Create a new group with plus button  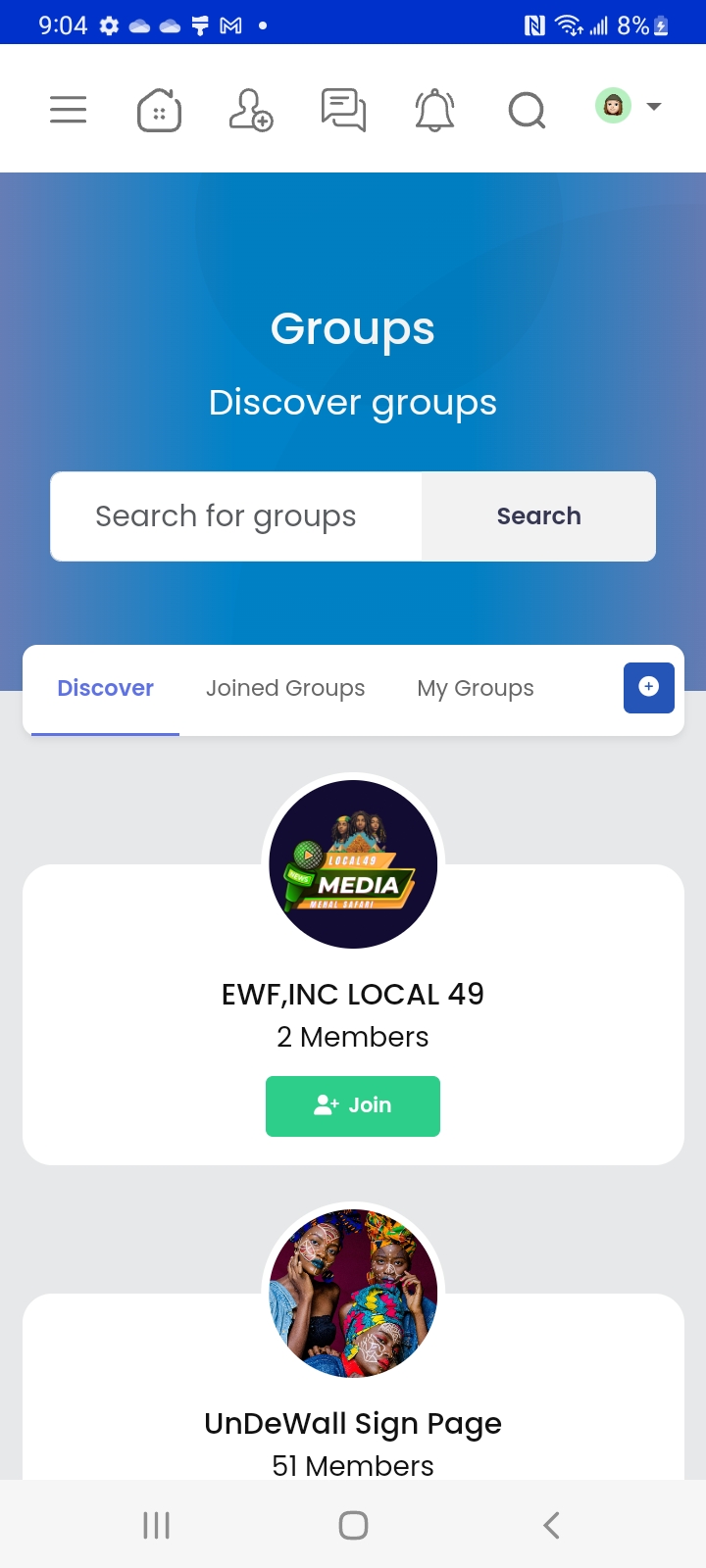[648, 687]
